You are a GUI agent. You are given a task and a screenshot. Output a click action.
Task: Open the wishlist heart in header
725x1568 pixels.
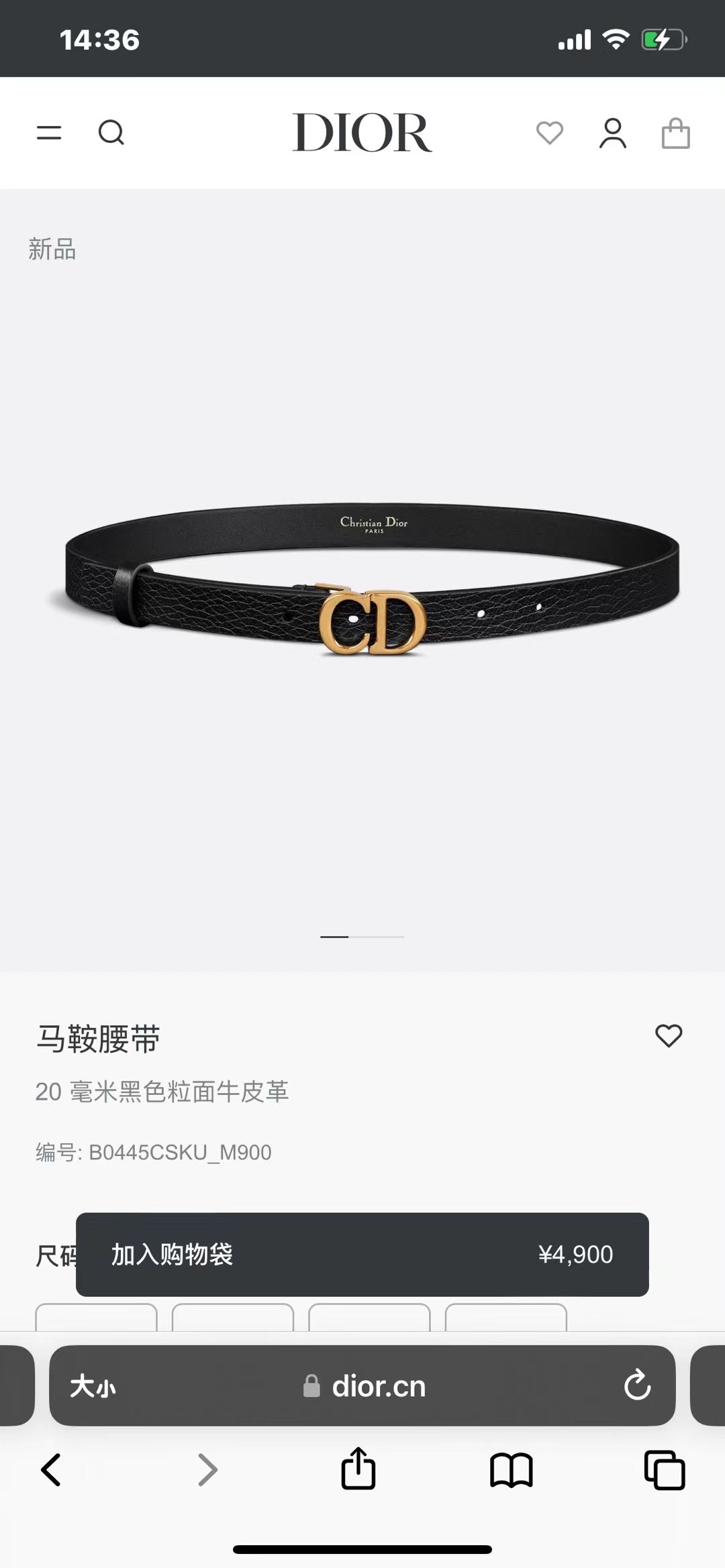pyautogui.click(x=550, y=132)
